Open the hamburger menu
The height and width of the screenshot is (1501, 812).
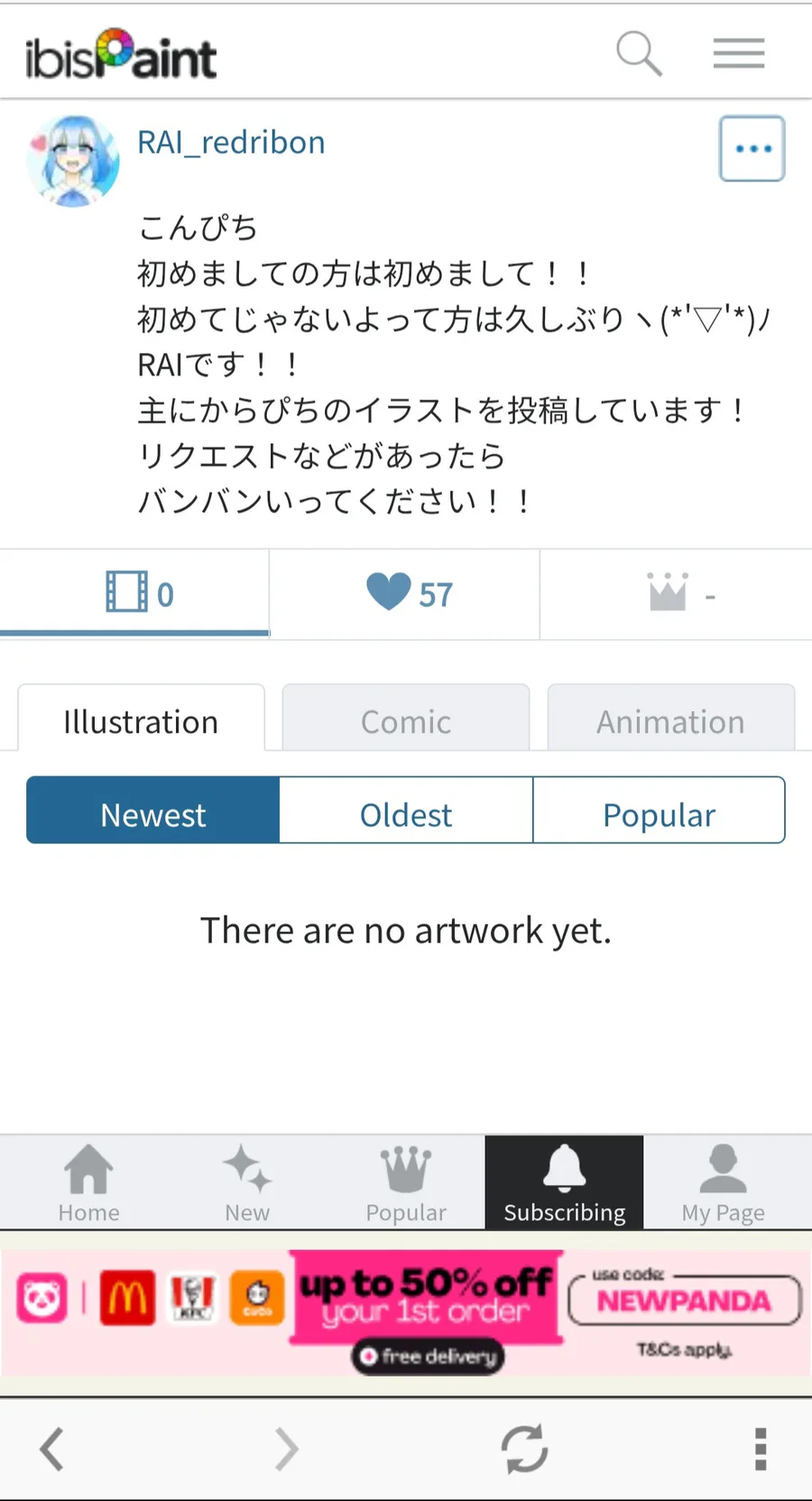(739, 53)
